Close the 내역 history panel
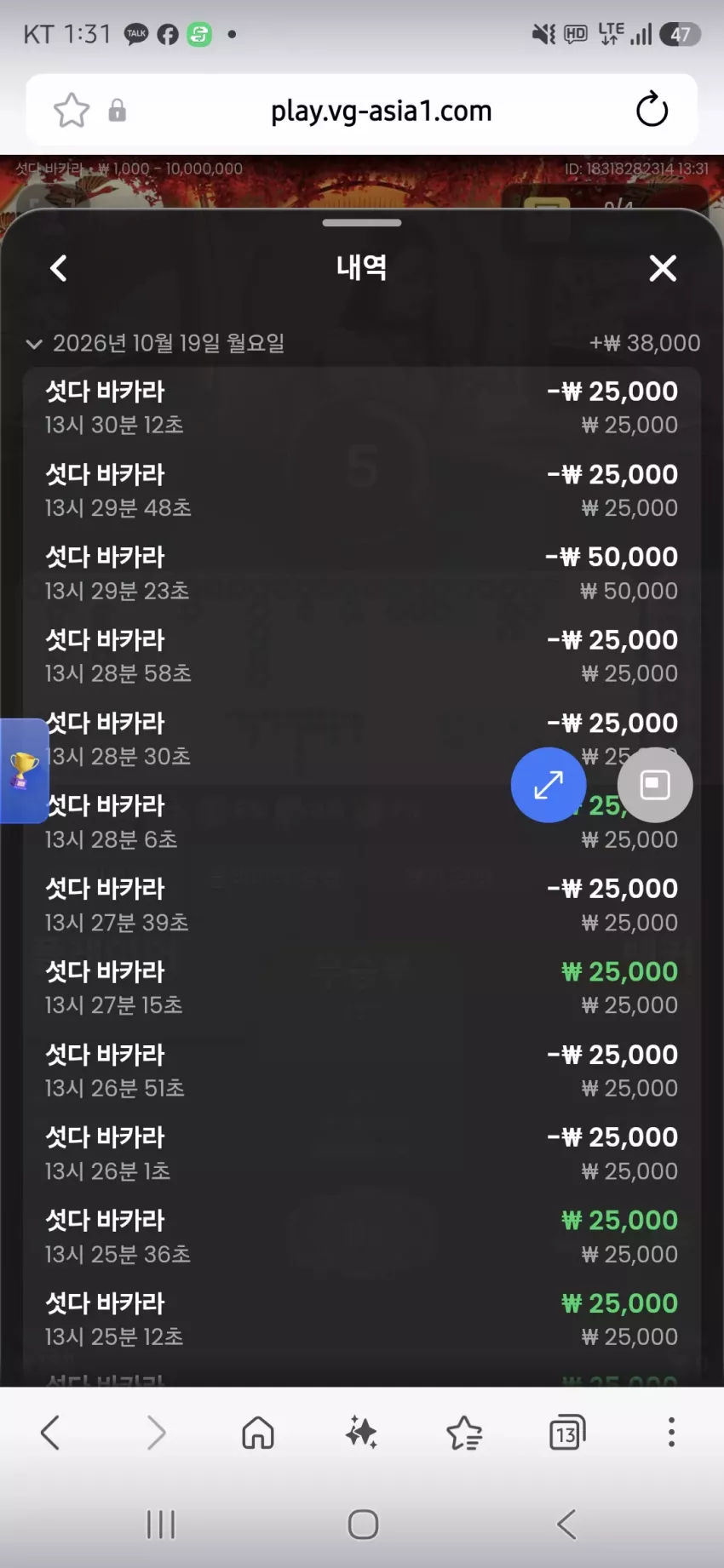The image size is (724, 1568). pos(663,268)
